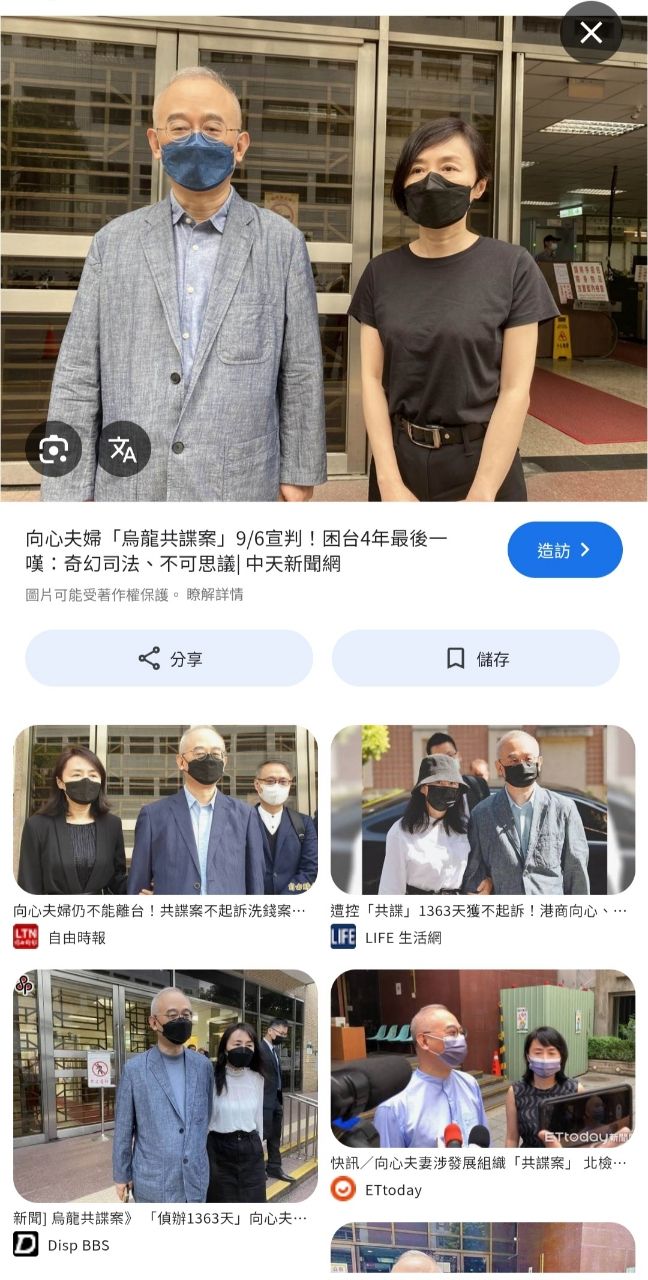The width and height of the screenshot is (648, 1280).
Task: Share this image via 分享
Action: click(169, 658)
